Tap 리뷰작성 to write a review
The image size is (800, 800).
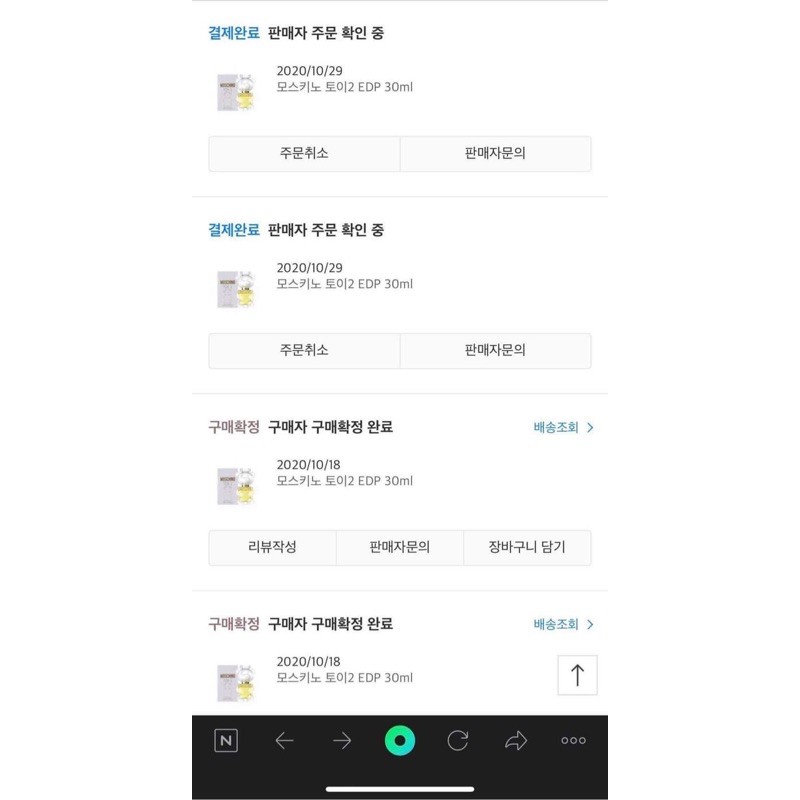272,548
